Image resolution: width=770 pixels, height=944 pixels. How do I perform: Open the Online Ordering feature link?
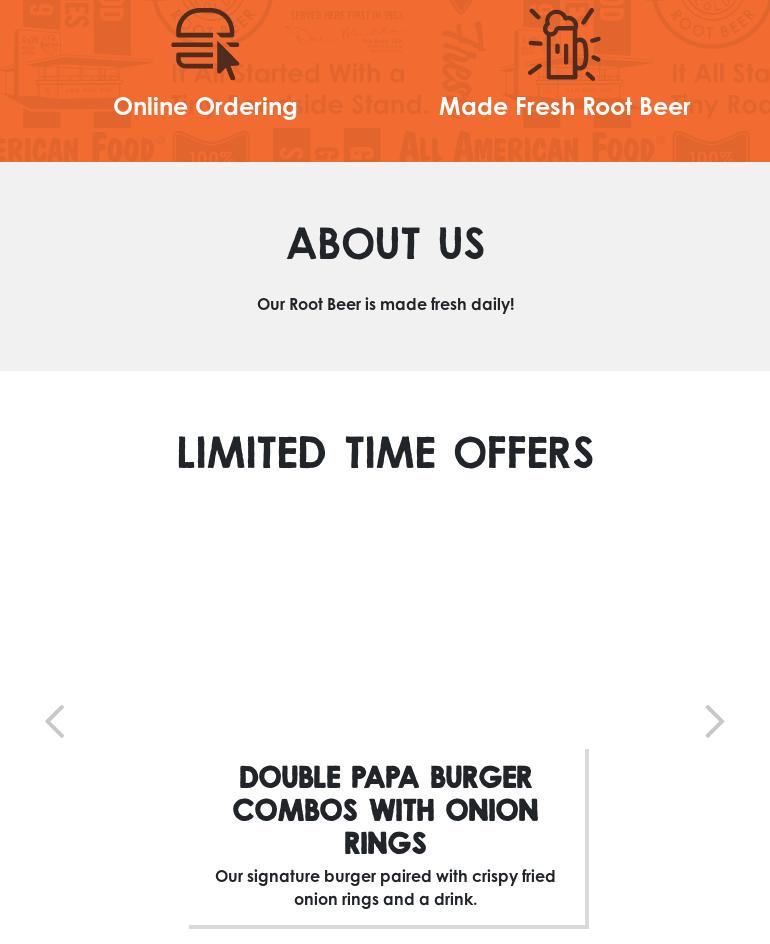pos(205,106)
